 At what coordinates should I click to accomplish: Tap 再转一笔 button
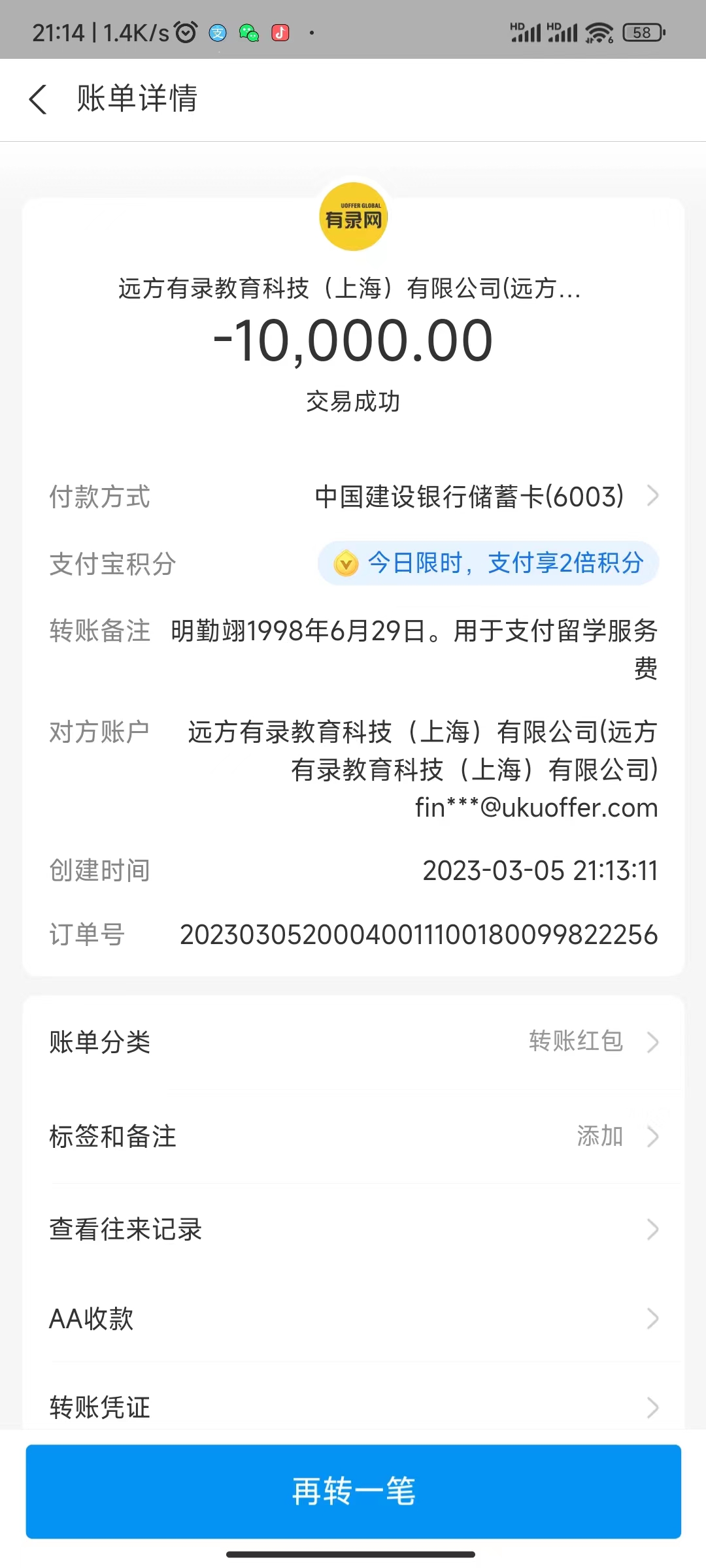(353, 1492)
